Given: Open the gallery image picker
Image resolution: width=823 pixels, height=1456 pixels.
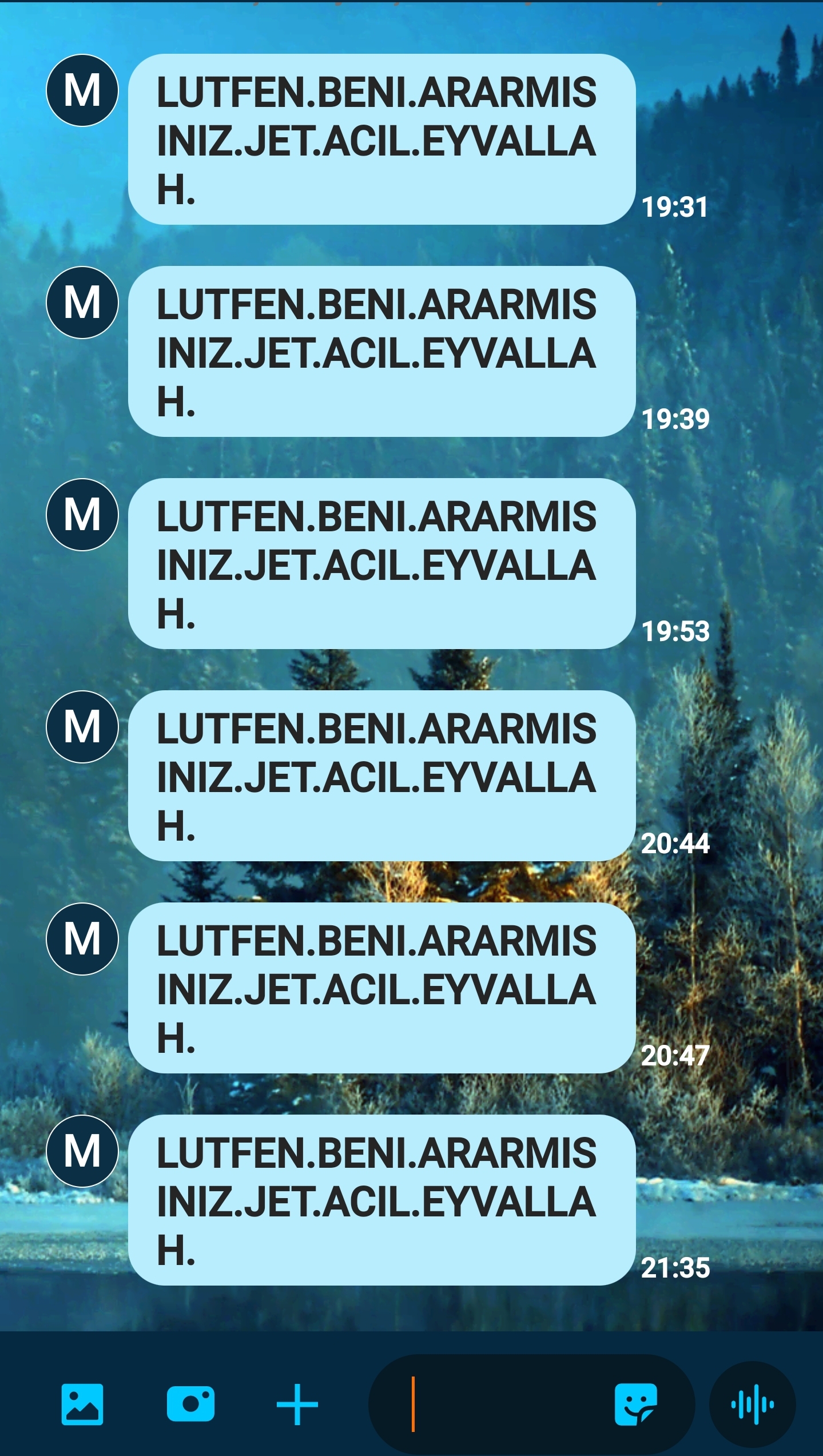Looking at the screenshot, I should [82, 1404].
